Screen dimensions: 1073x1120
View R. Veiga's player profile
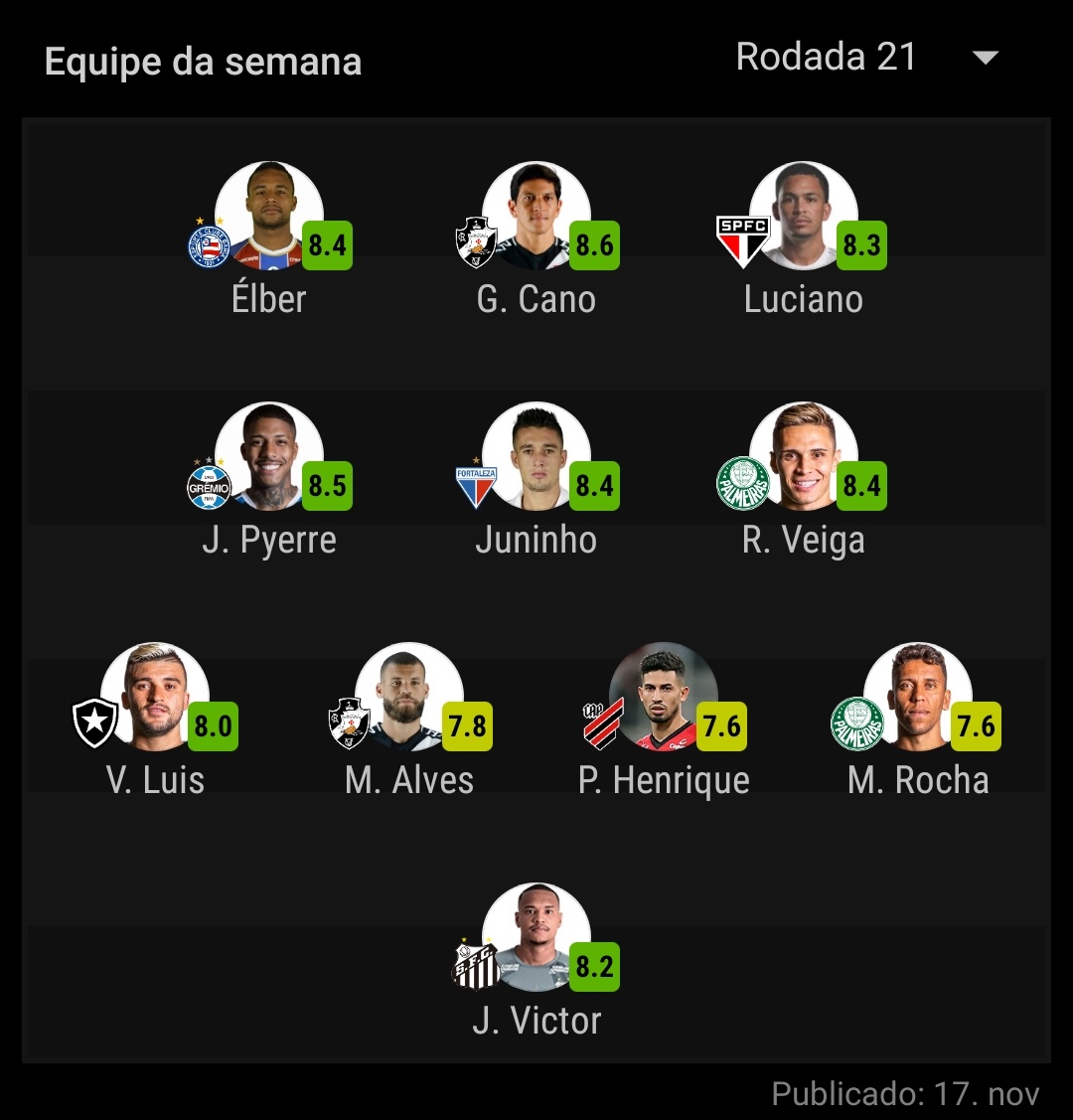coord(804,456)
